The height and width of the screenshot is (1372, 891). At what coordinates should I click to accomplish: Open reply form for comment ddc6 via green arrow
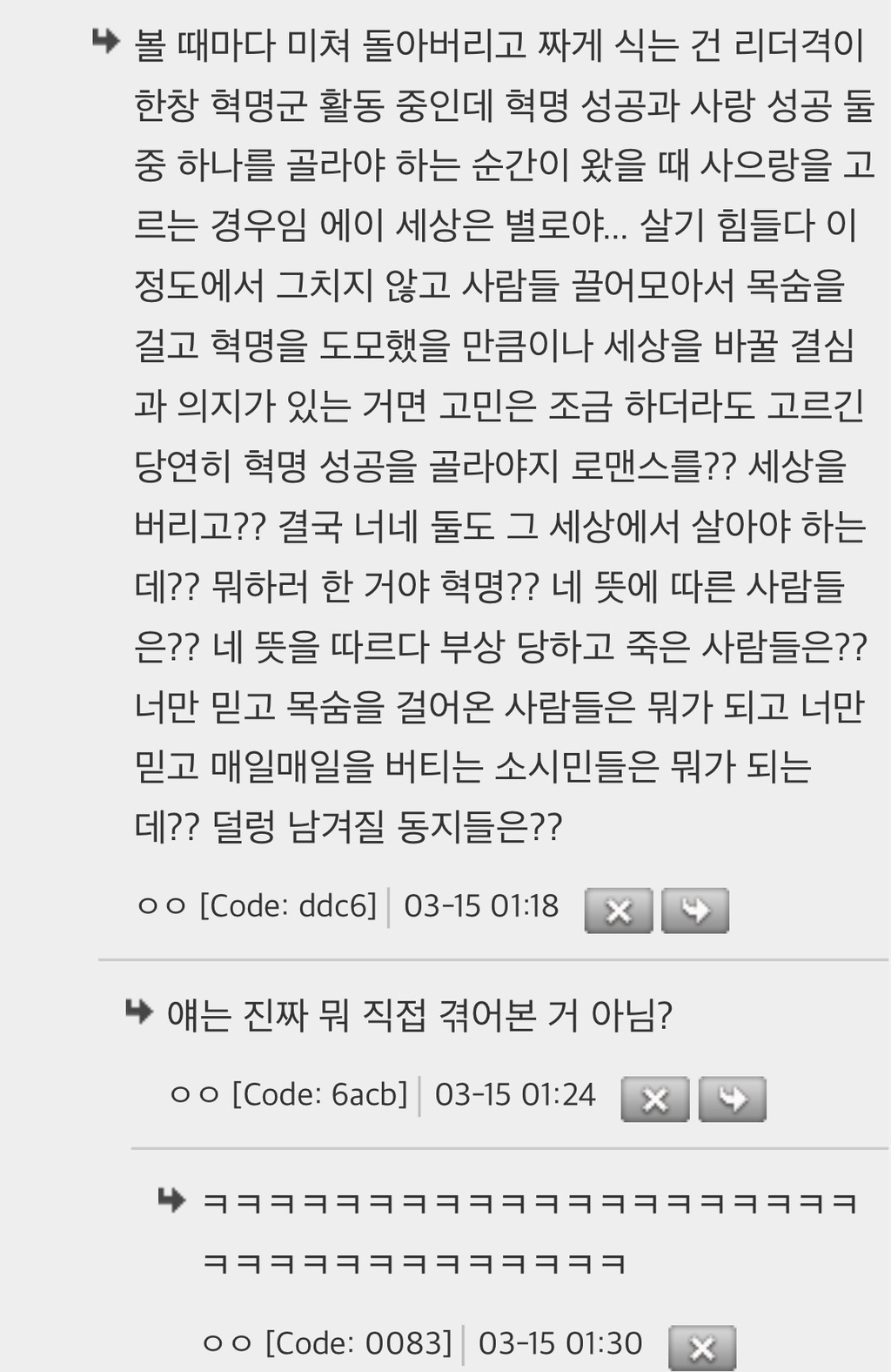696,911
